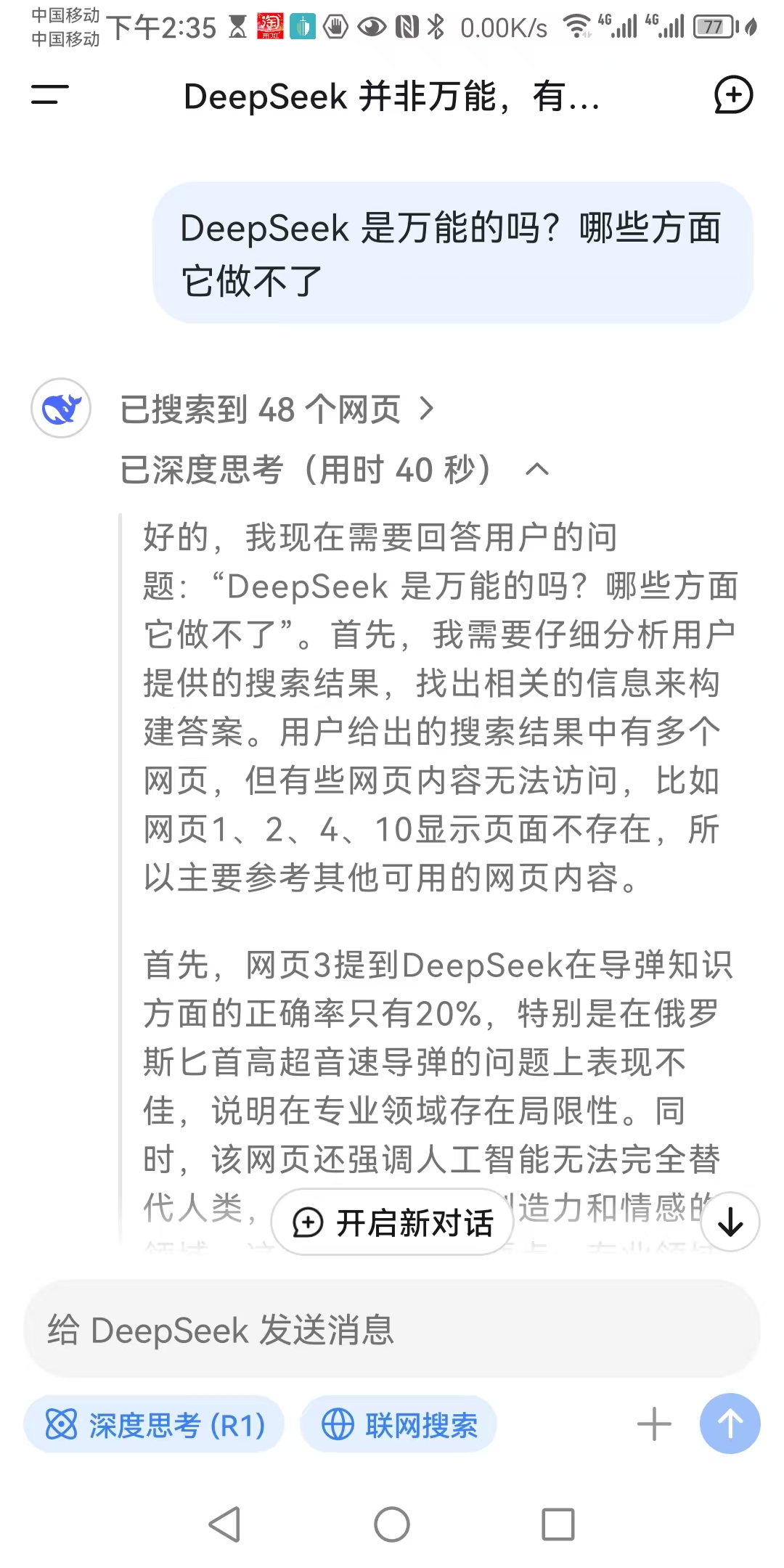
Task: Tap the 开启新对话 button
Action: pyautogui.click(x=393, y=1223)
